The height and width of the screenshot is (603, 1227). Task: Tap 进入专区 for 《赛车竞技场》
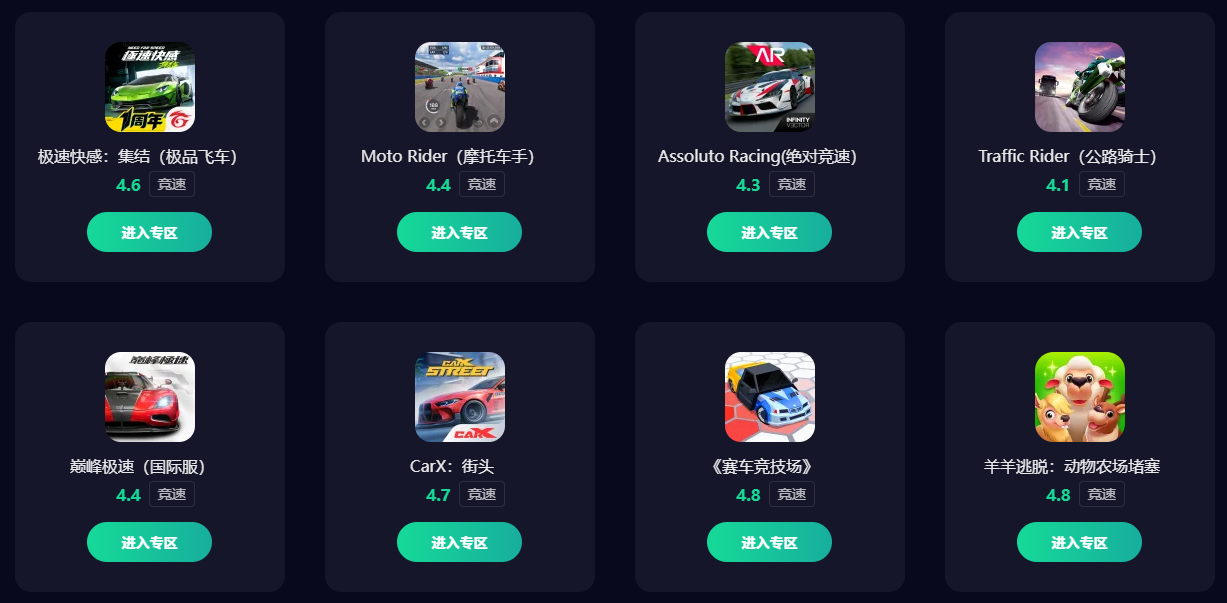[769, 542]
